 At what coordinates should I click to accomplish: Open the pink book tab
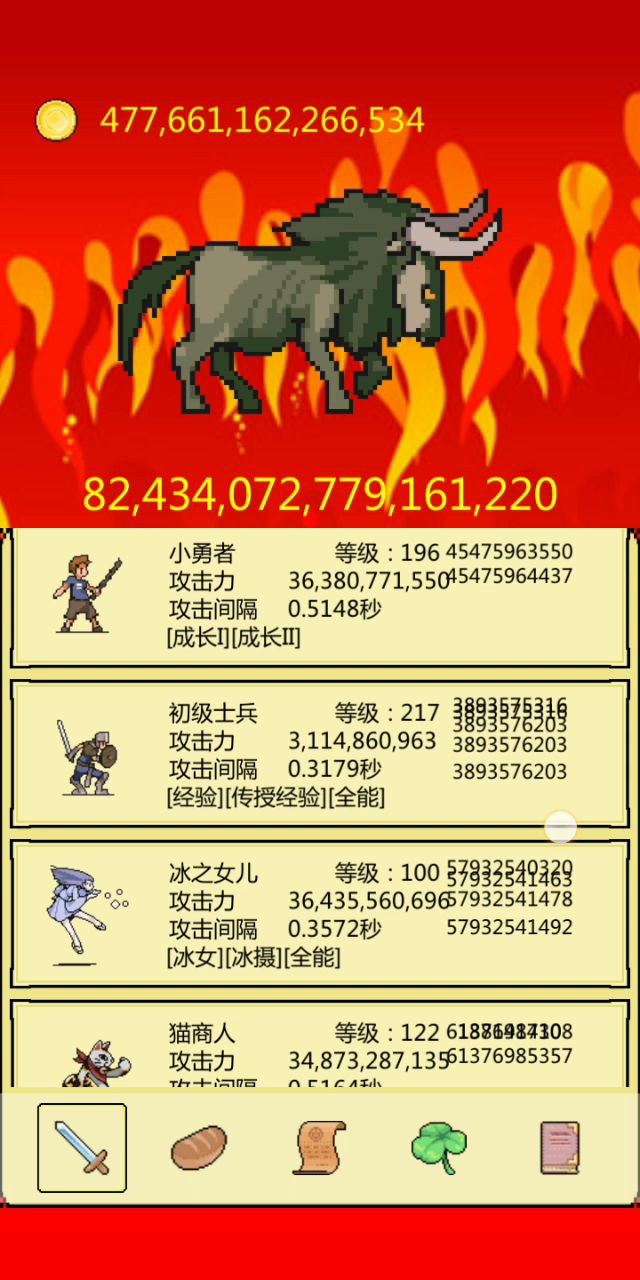[559, 1148]
